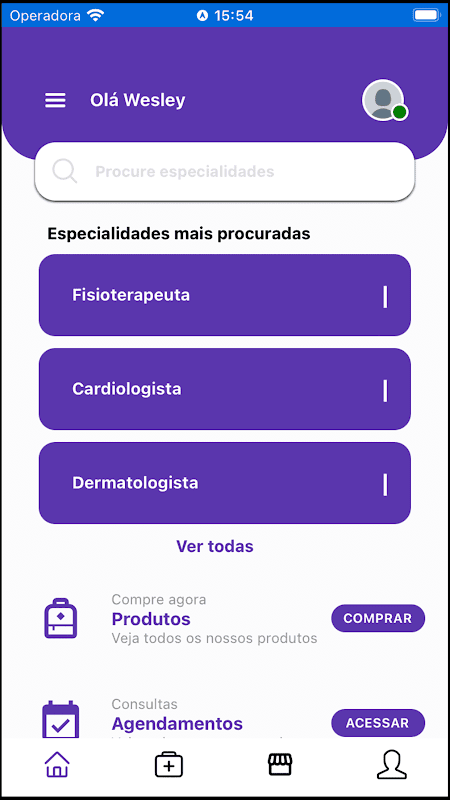This screenshot has height=800, width=450.
Task: Tap the COMPRAR button for Produtos
Action: click(378, 618)
